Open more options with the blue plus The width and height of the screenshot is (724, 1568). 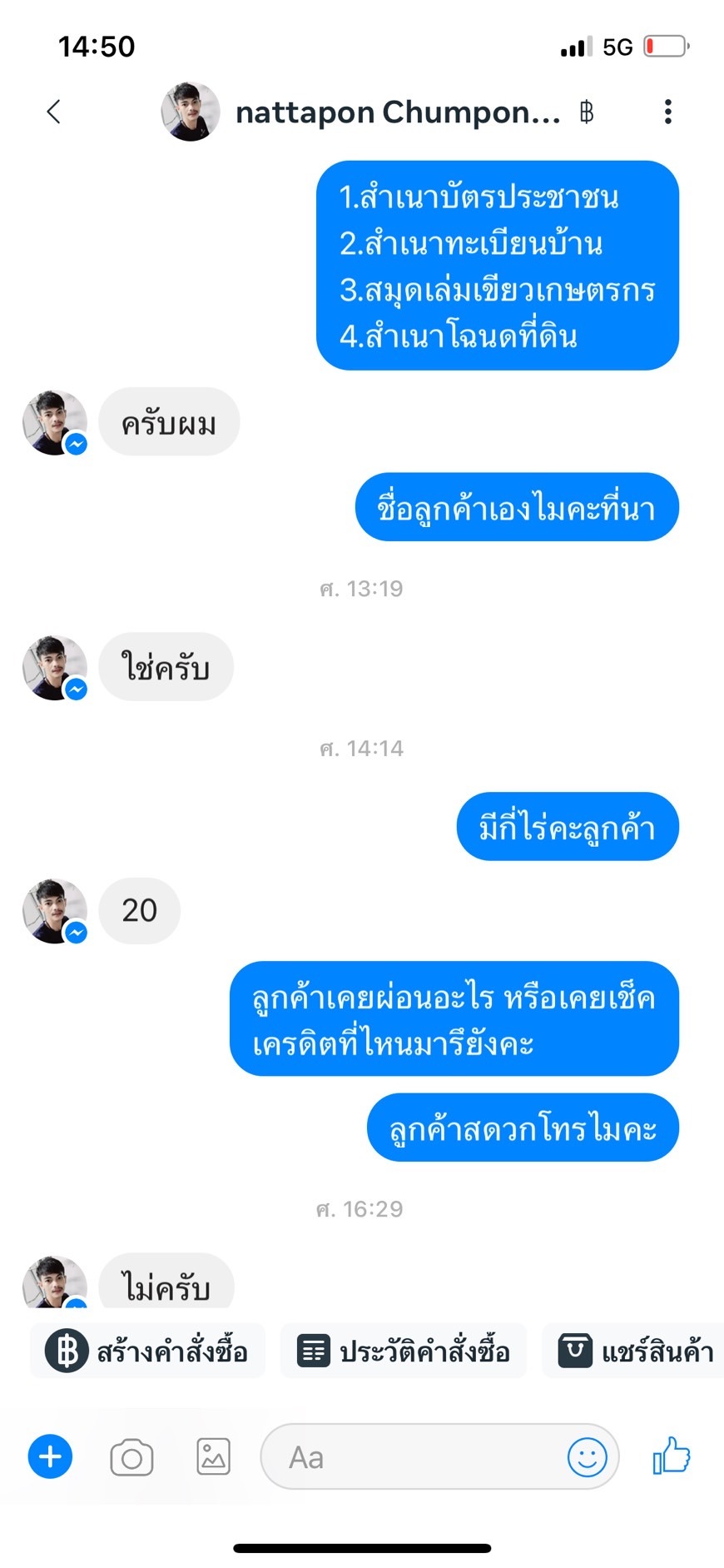[x=51, y=1457]
